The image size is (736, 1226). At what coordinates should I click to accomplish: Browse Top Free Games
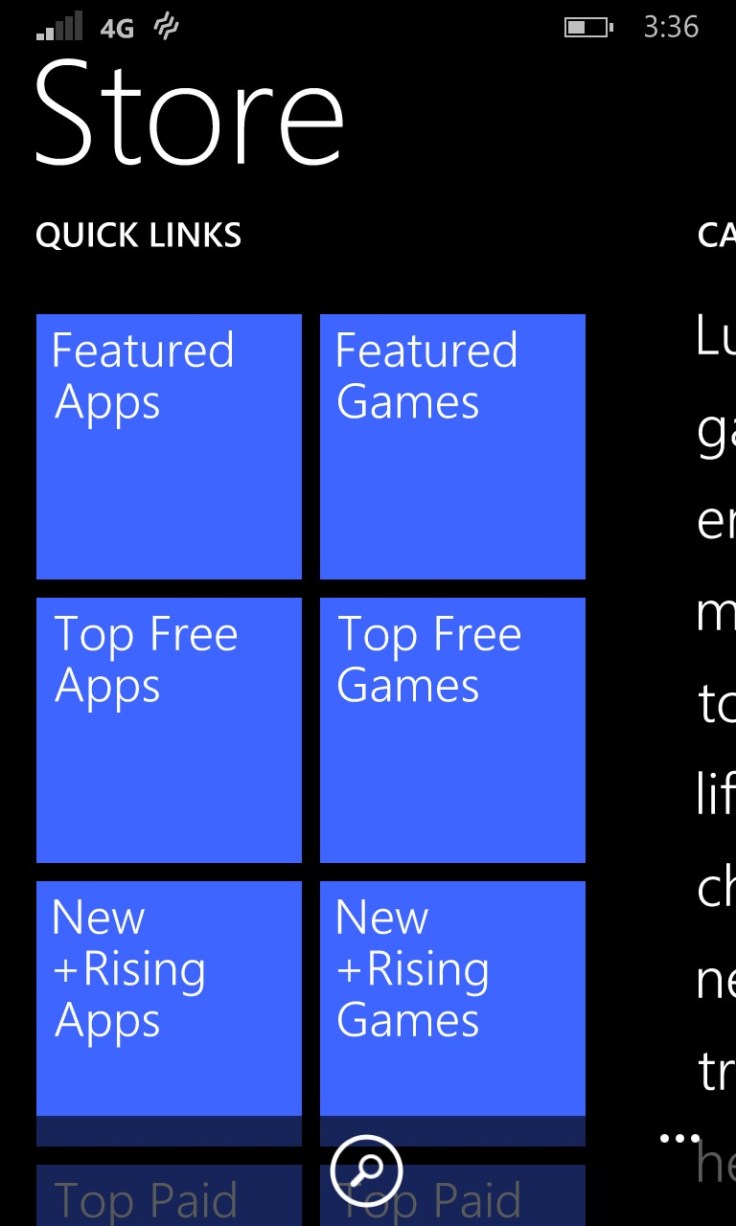(452, 729)
